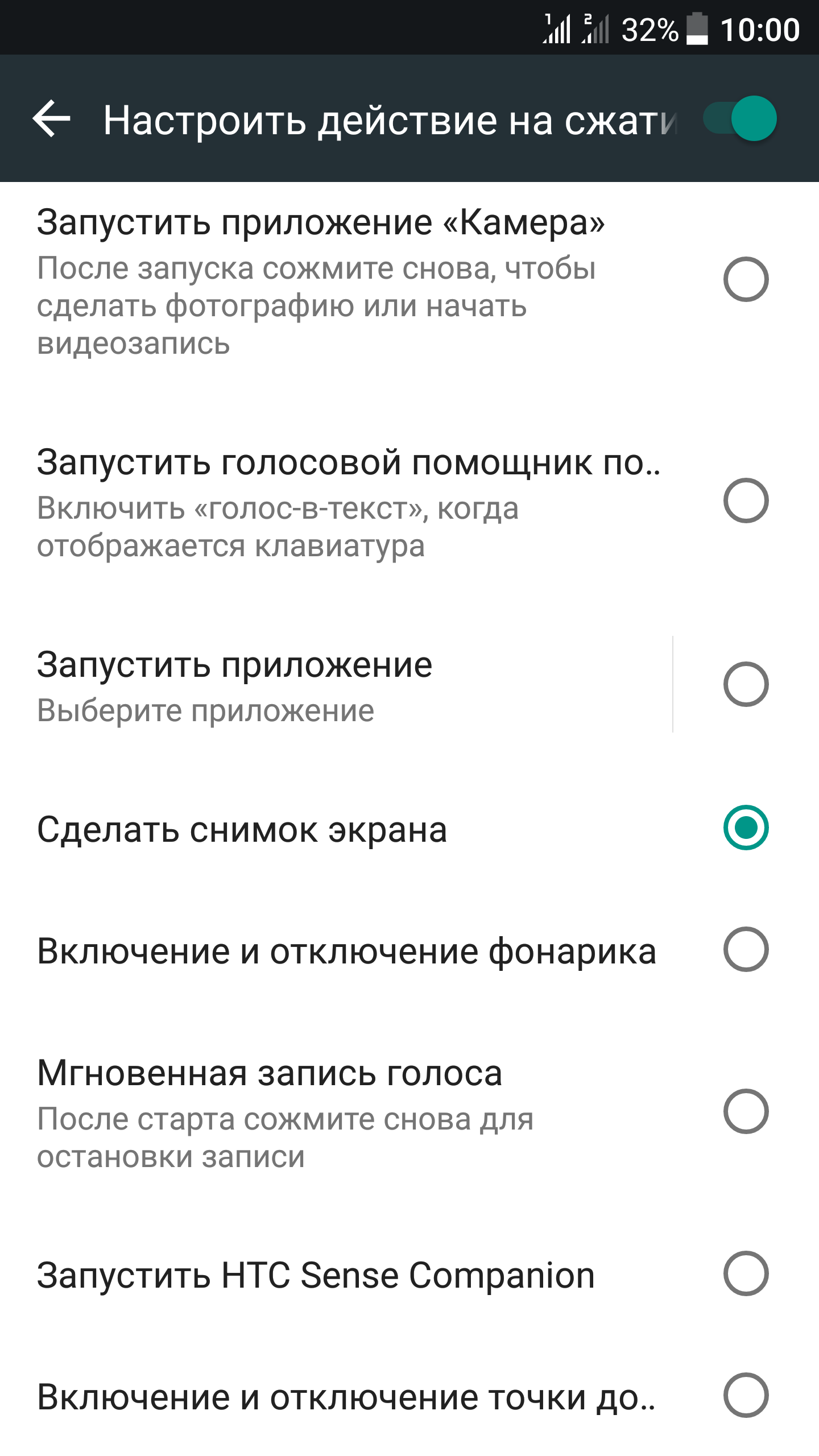Select «Мгновенная запись голоса» option
Screen dimensions: 819x1456
[x=409, y=1111]
